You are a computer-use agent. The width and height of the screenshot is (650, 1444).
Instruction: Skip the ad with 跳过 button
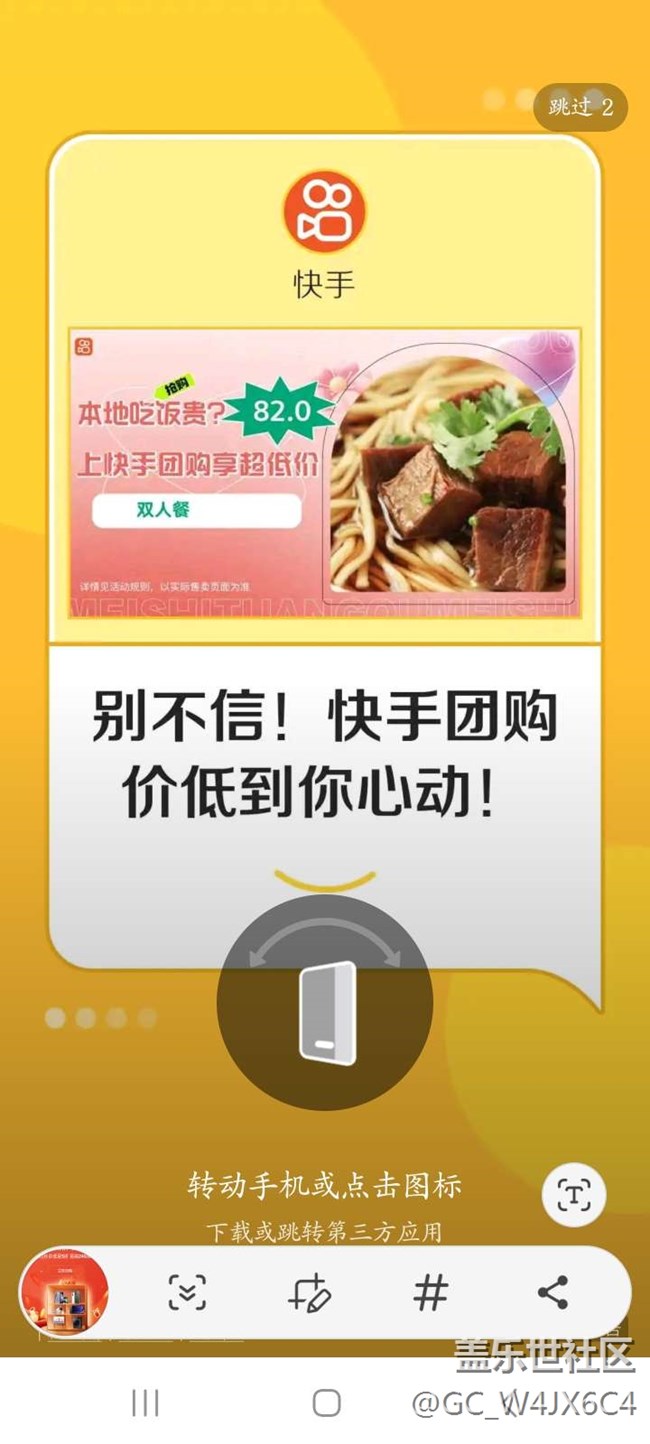tap(580, 107)
